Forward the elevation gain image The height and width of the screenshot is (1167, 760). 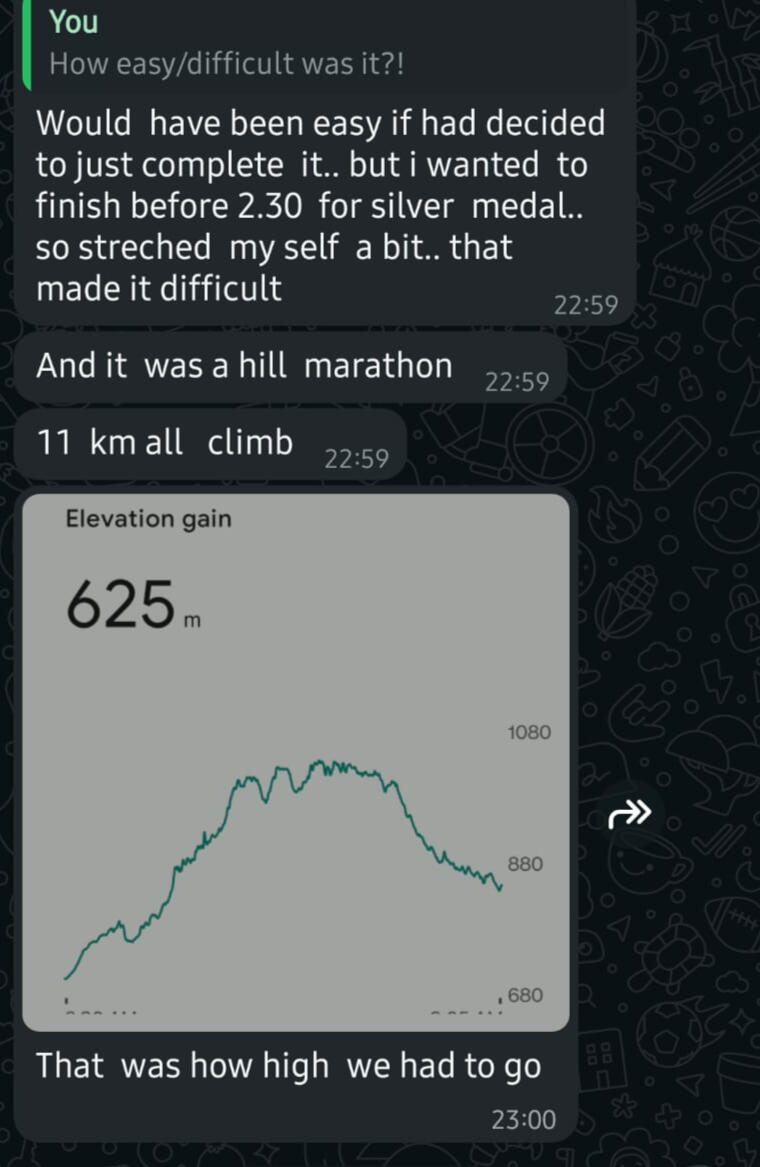[630, 815]
